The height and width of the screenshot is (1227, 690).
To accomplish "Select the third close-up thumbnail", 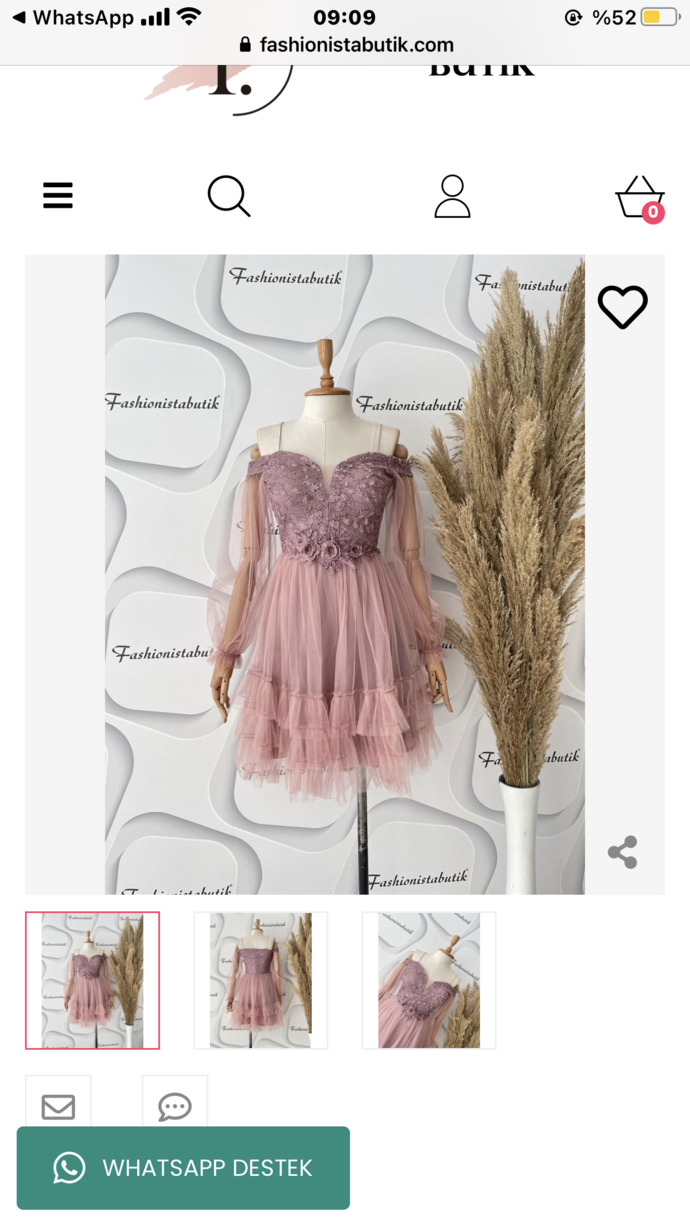I will tap(429, 980).
